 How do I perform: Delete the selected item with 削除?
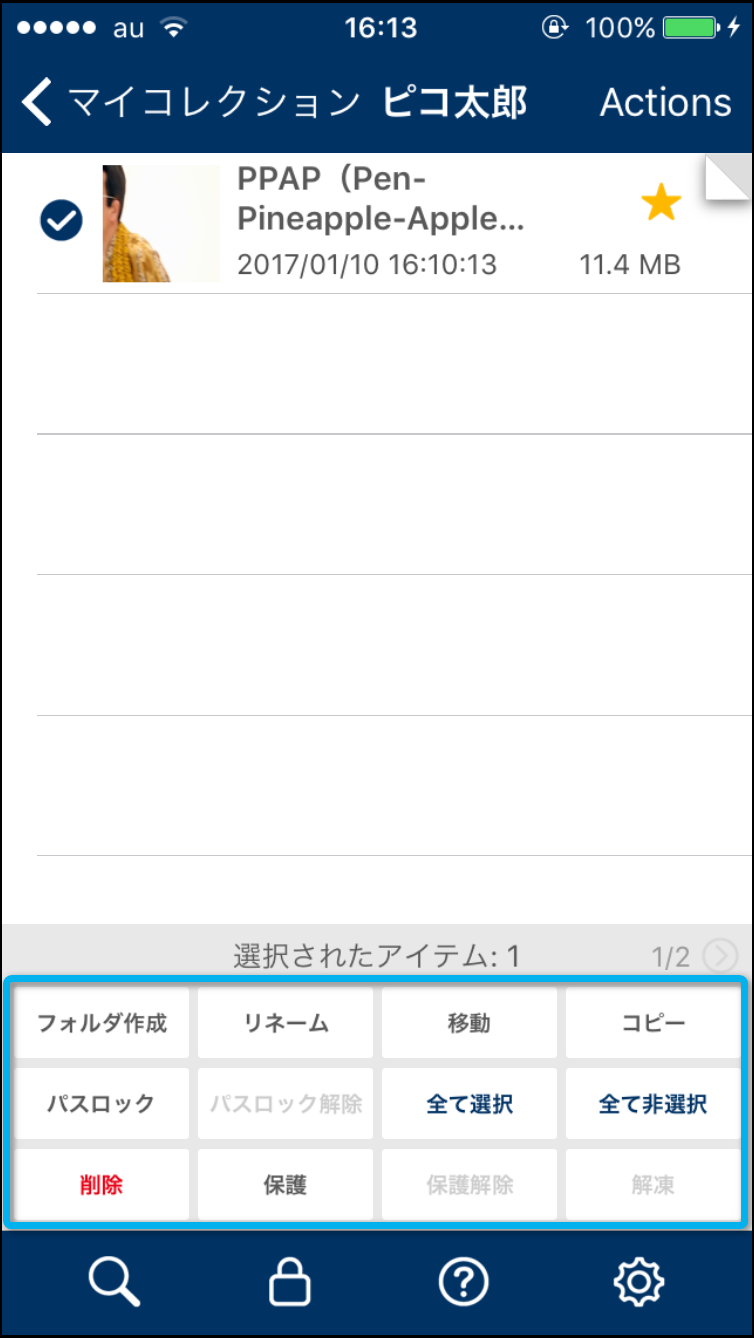[102, 1185]
